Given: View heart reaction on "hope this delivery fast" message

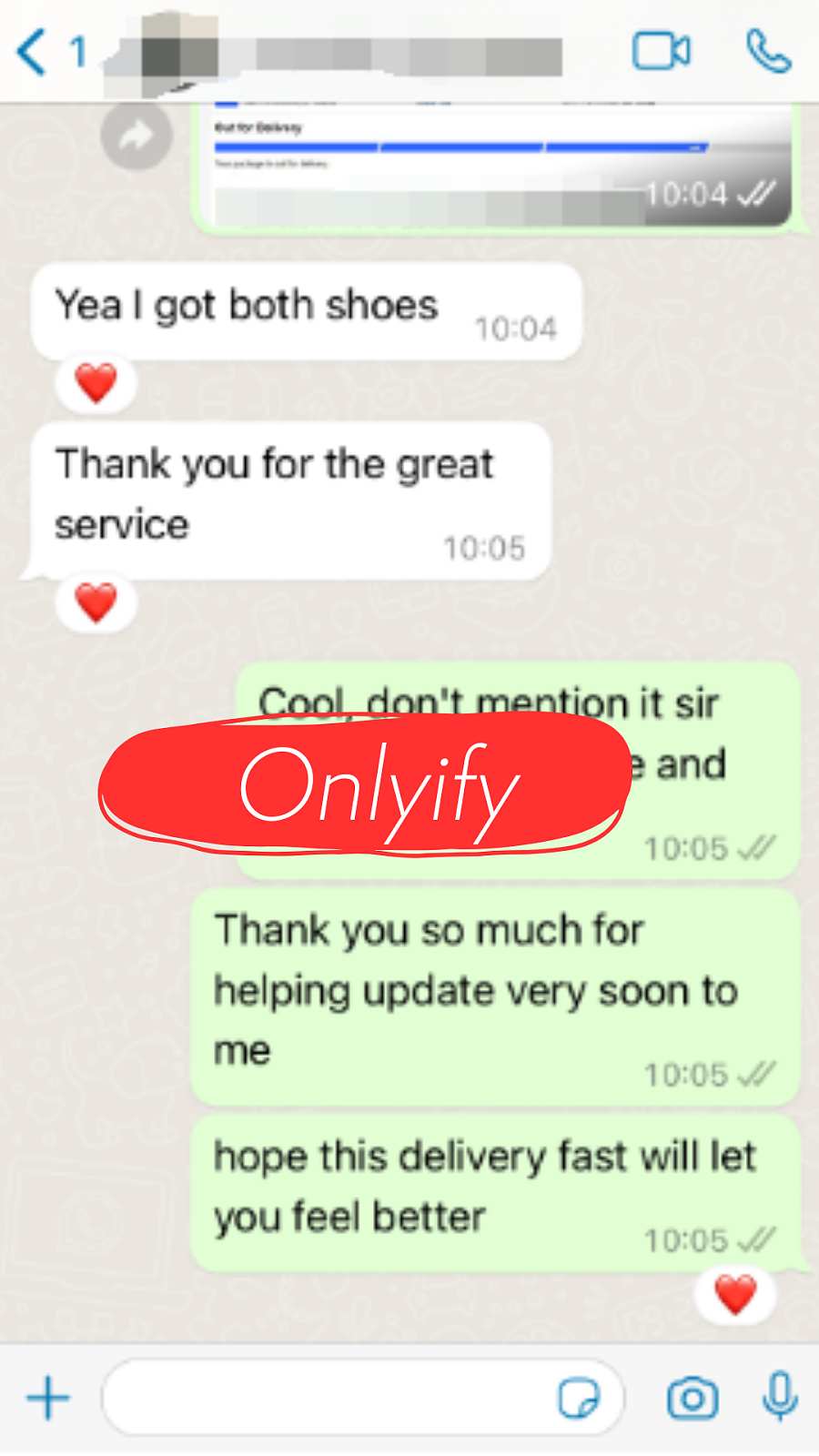Looking at the screenshot, I should tap(735, 1294).
